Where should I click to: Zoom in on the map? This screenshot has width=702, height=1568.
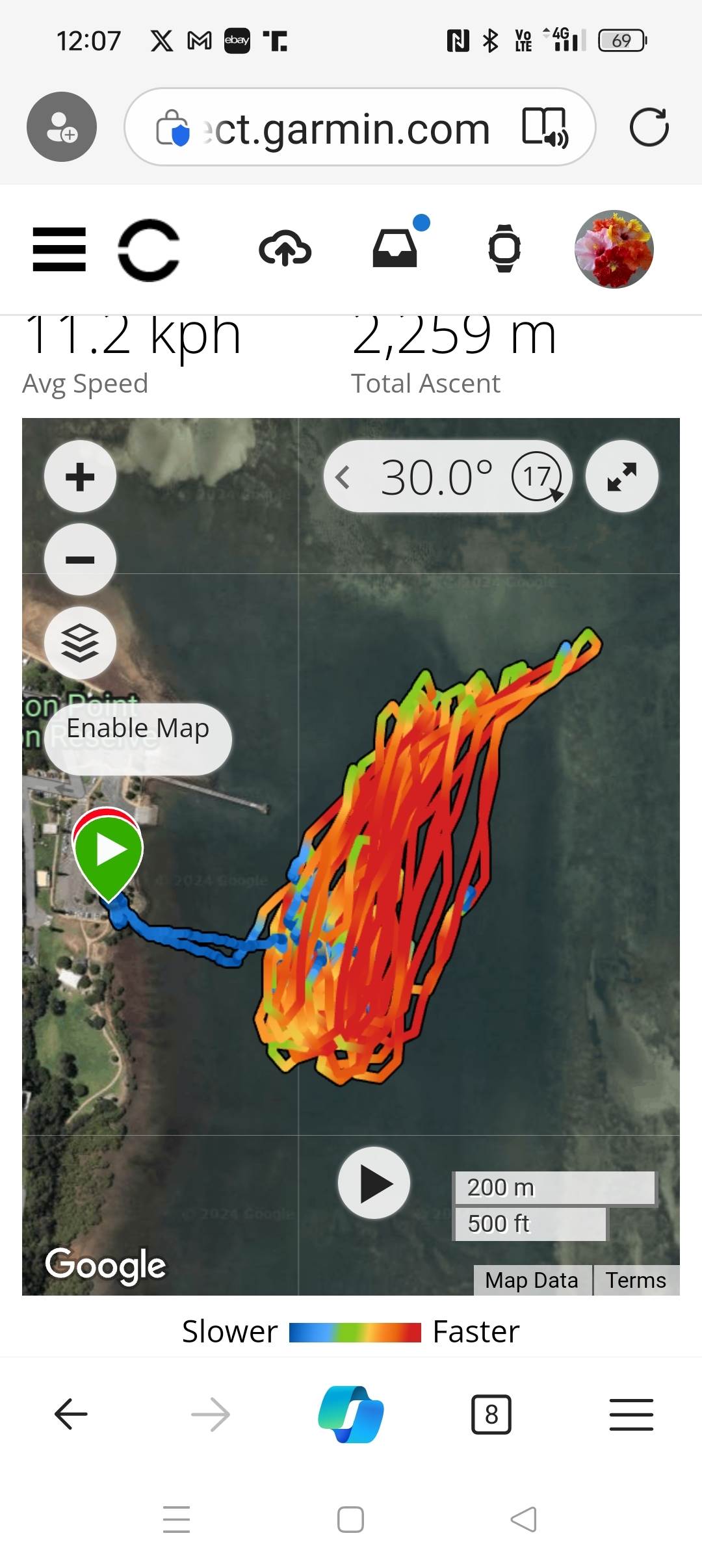point(80,477)
